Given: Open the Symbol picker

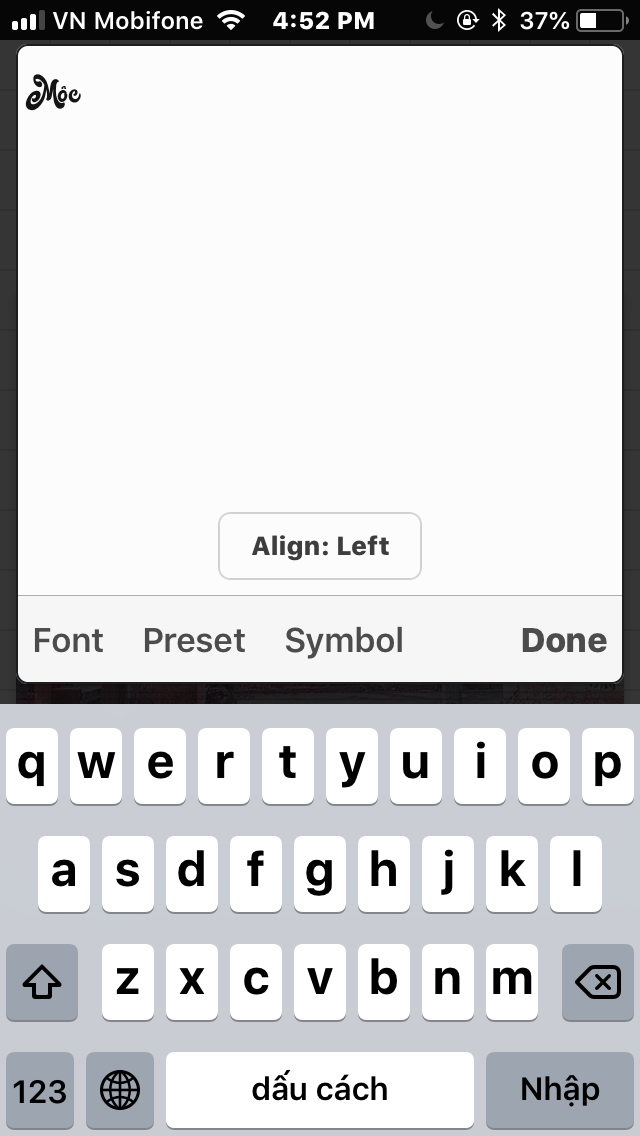Looking at the screenshot, I should (344, 640).
